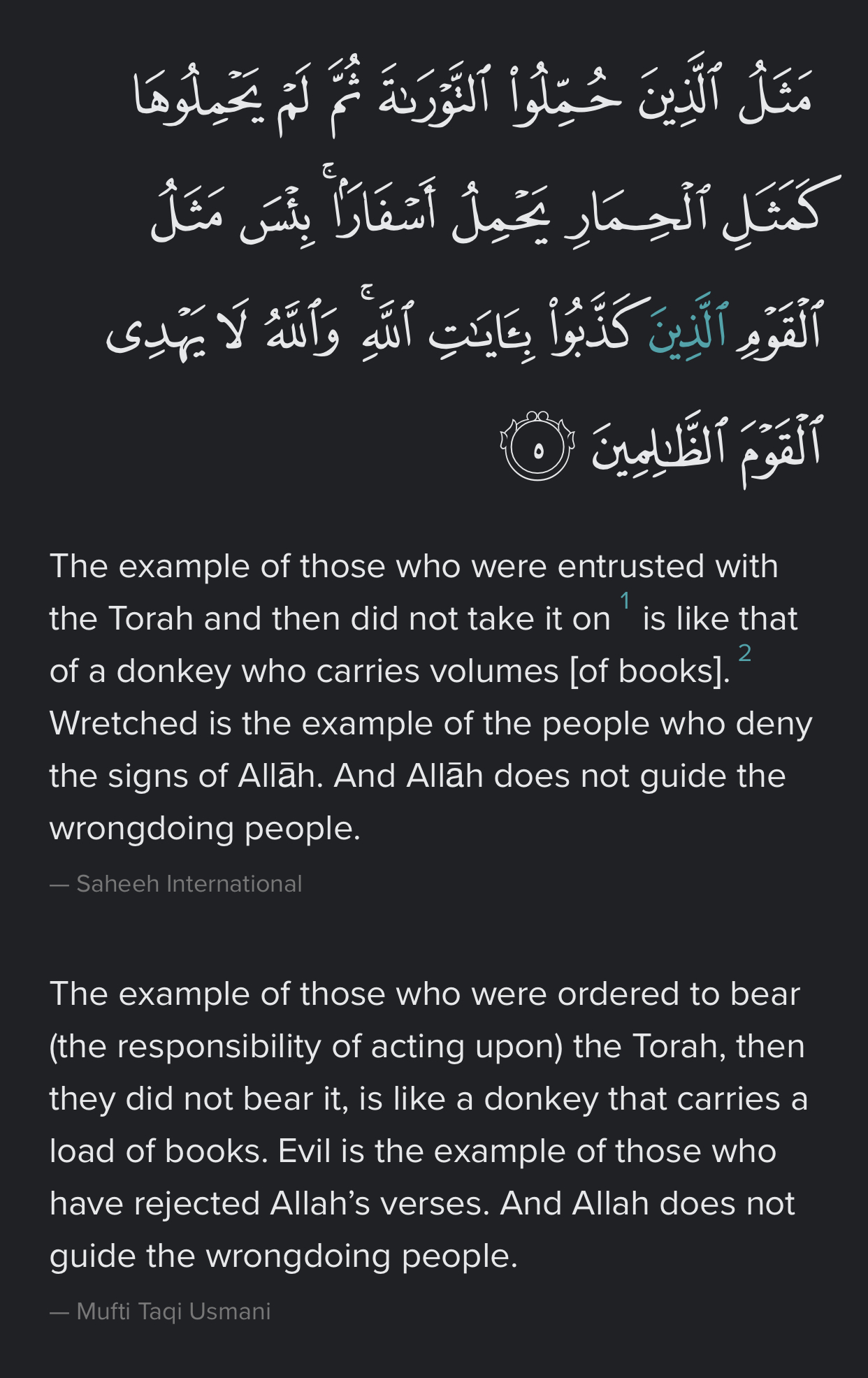Tap the verse 5 end marker

click(537, 448)
